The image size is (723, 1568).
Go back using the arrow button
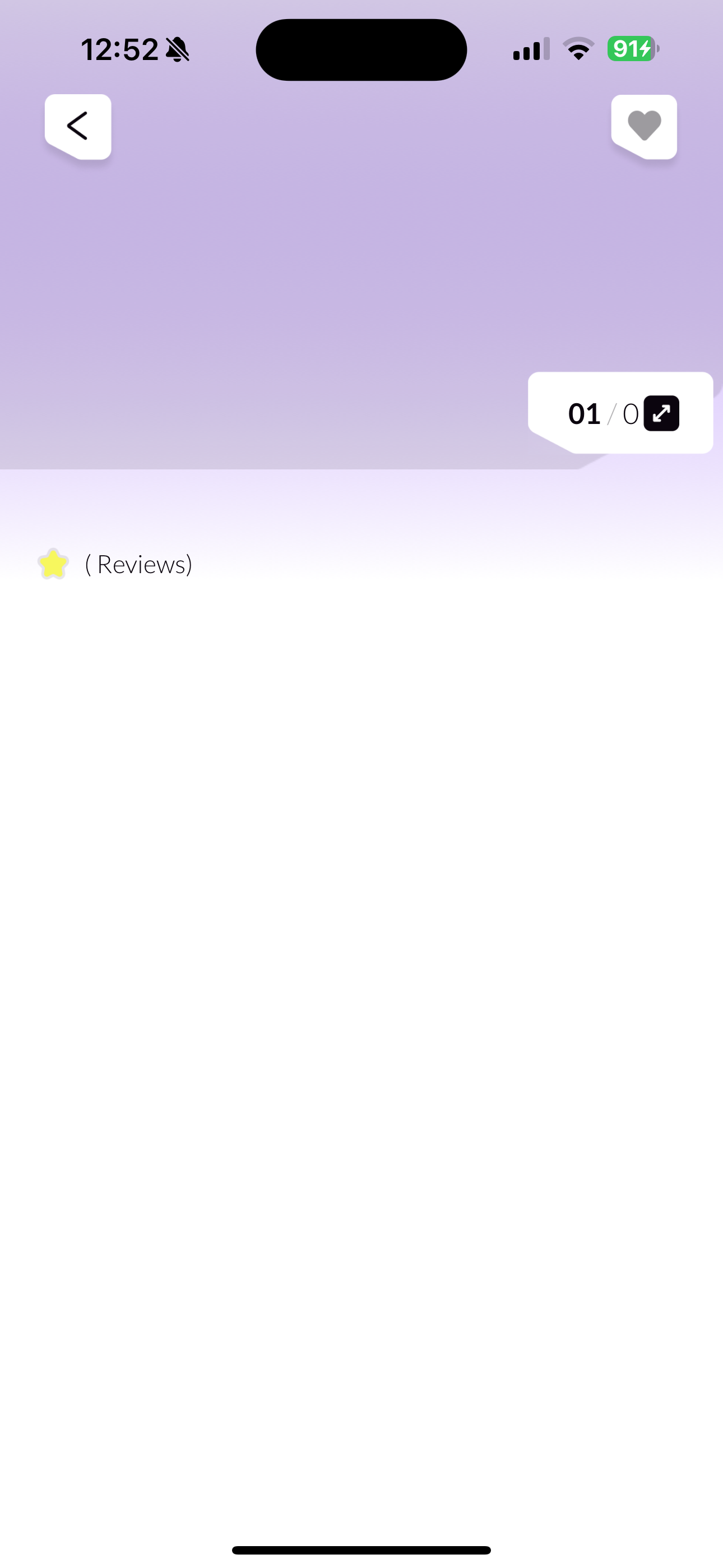point(78,127)
